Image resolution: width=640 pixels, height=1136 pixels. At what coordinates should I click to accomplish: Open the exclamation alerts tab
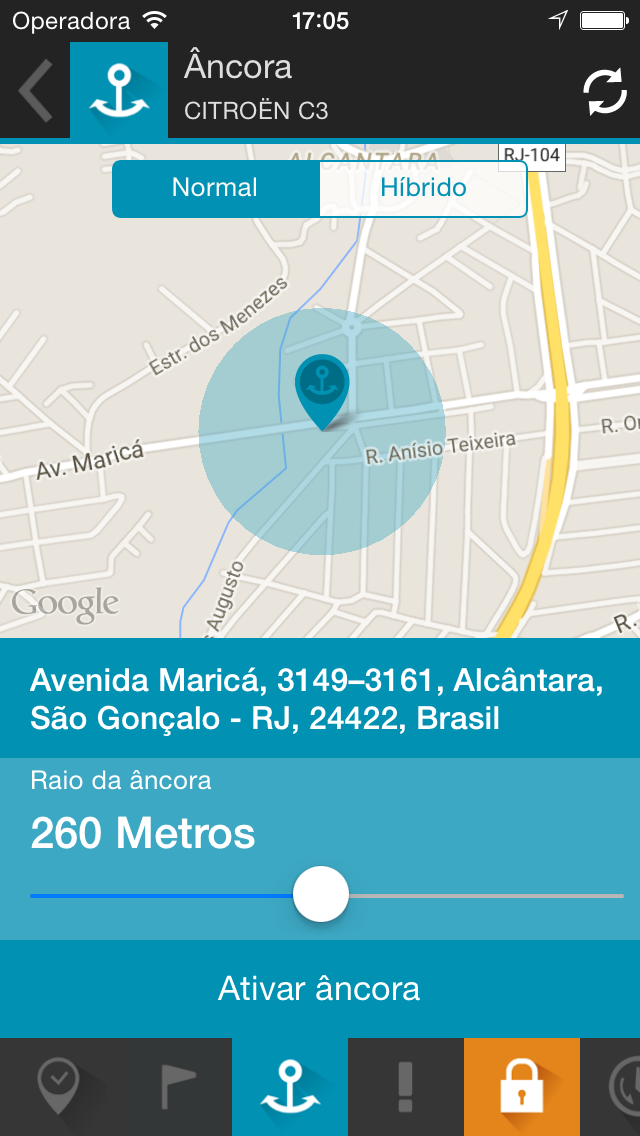click(x=406, y=1087)
